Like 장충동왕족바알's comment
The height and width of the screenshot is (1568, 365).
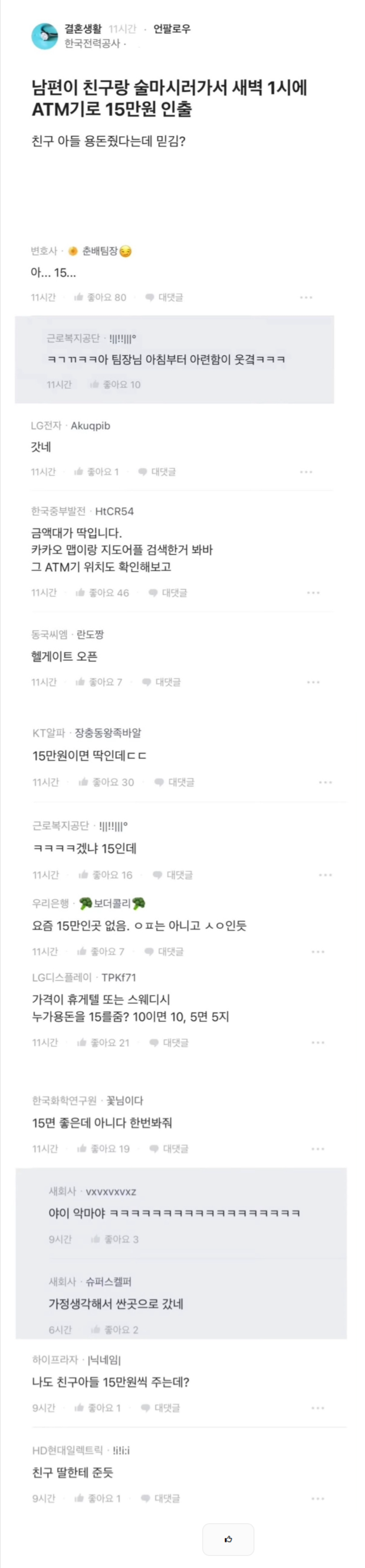click(106, 782)
